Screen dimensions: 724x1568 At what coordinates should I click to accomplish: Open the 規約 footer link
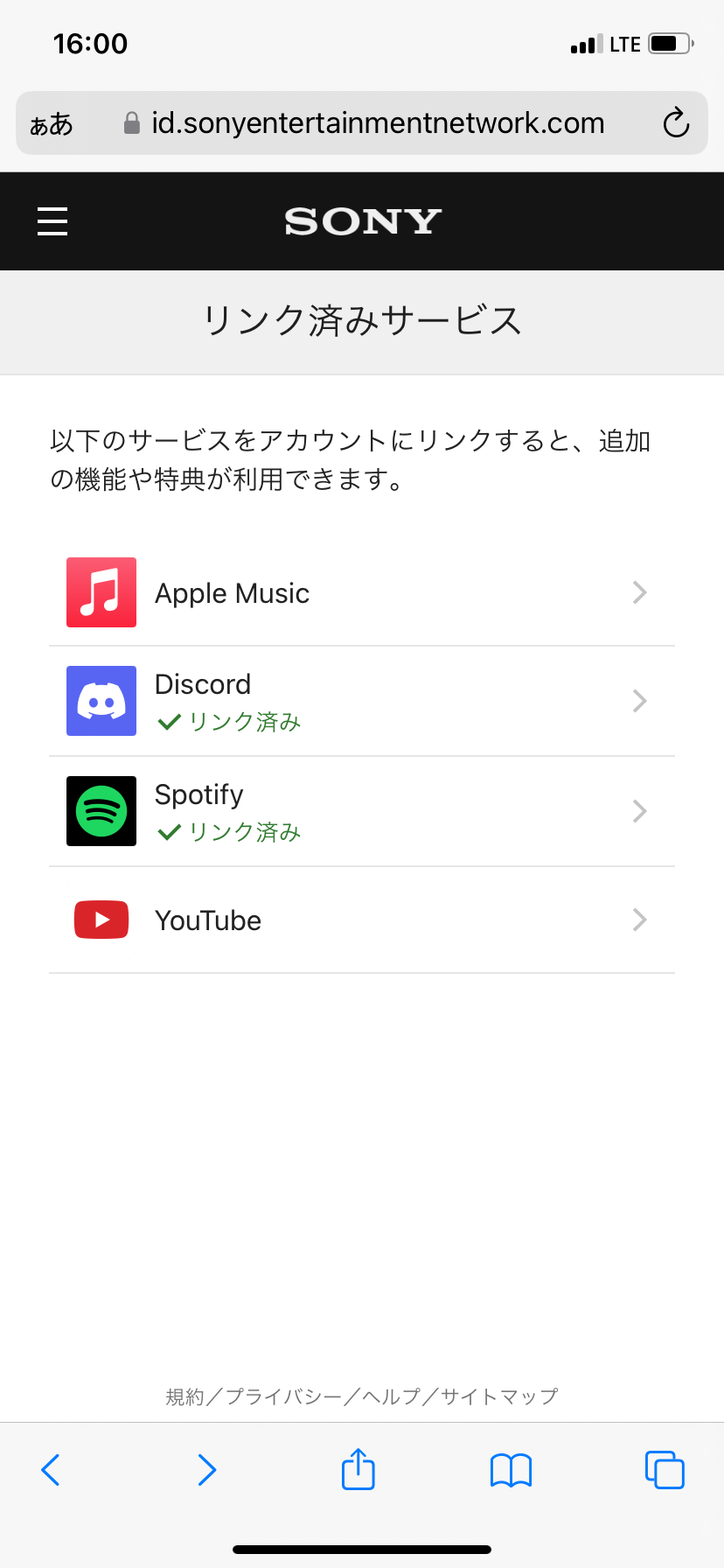[x=185, y=1396]
